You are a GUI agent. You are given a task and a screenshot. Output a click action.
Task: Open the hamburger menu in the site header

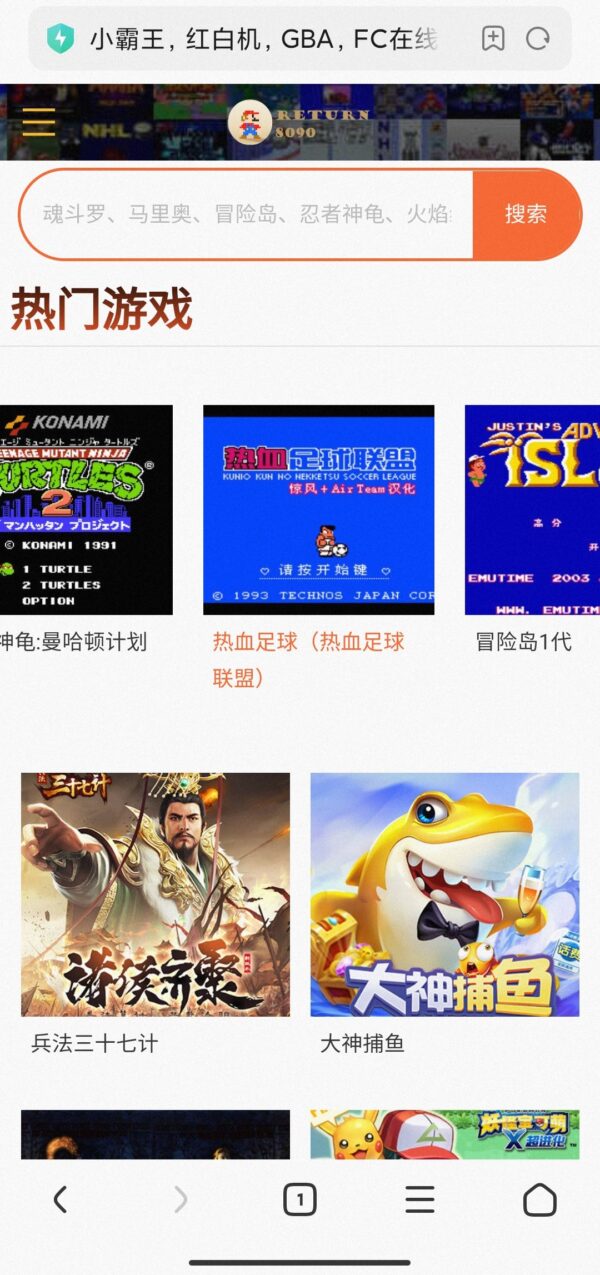click(x=39, y=122)
